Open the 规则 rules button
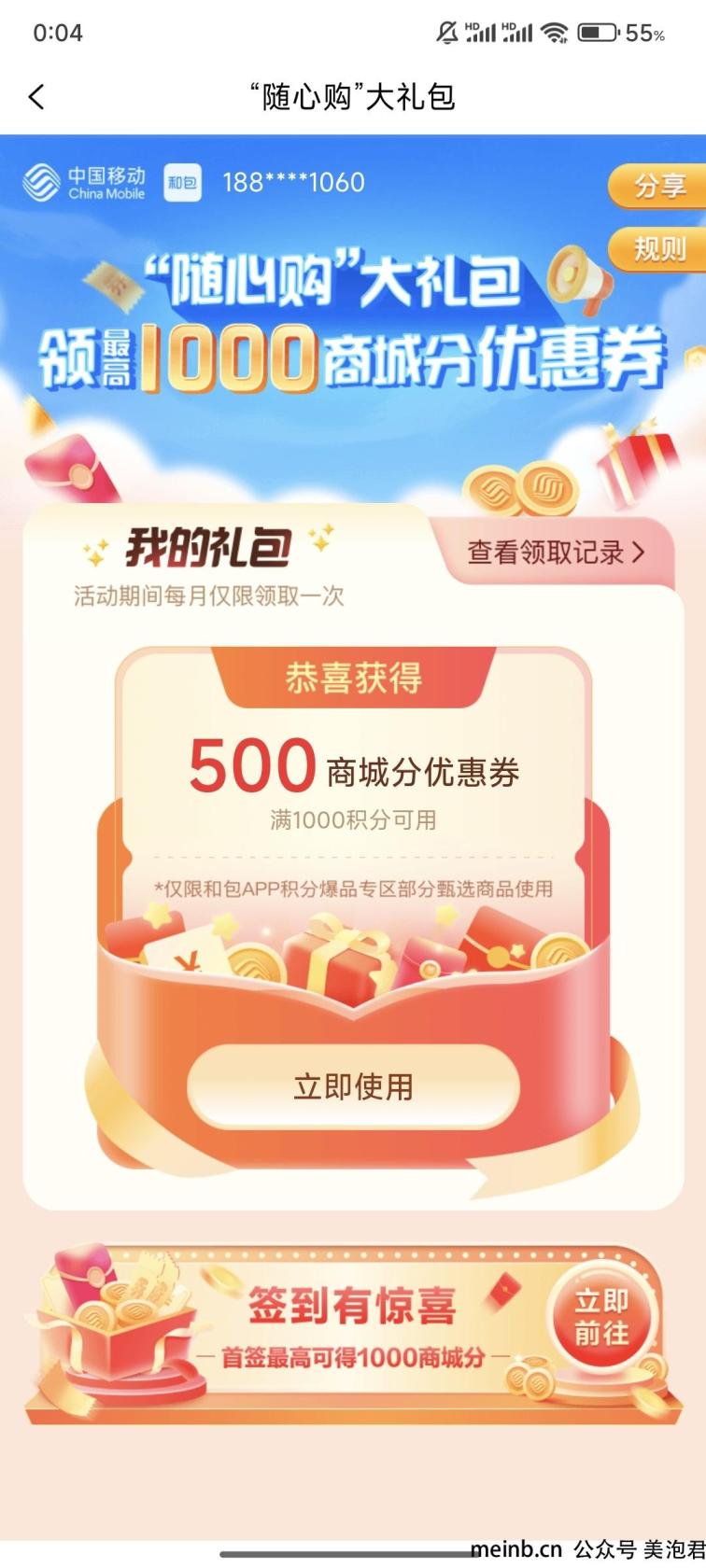The height and width of the screenshot is (1568, 706). (x=659, y=249)
